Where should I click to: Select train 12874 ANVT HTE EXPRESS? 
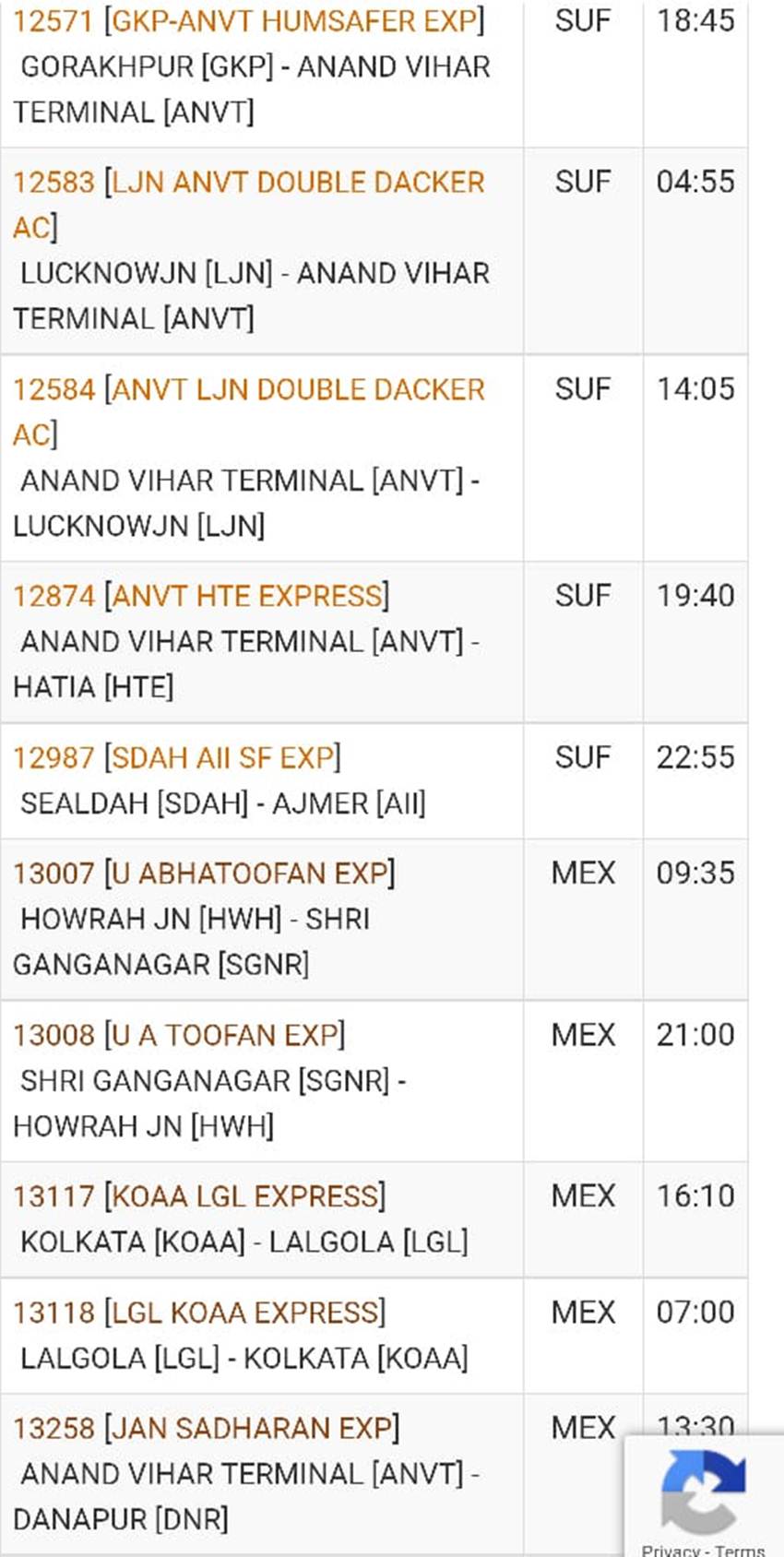pyautogui.click(x=201, y=596)
